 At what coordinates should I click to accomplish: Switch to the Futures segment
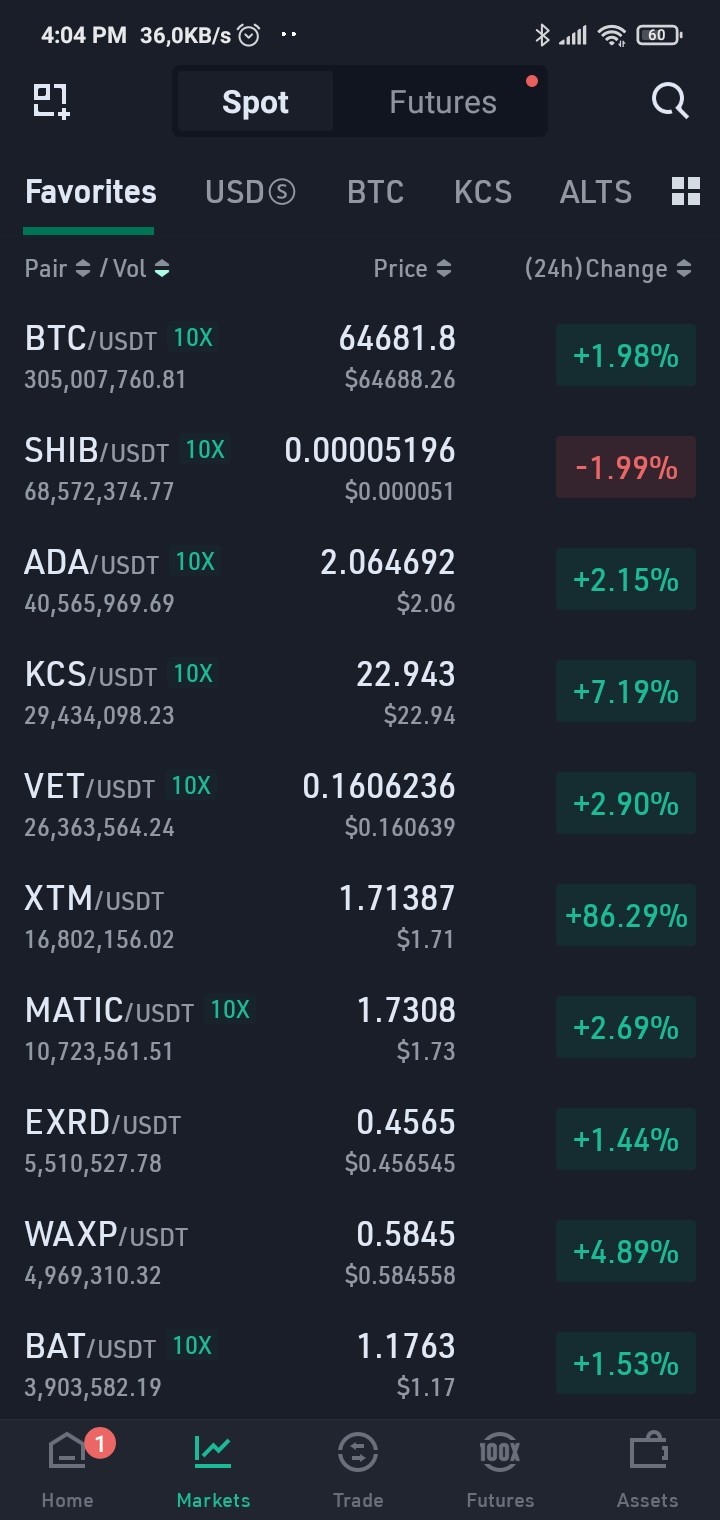click(442, 102)
